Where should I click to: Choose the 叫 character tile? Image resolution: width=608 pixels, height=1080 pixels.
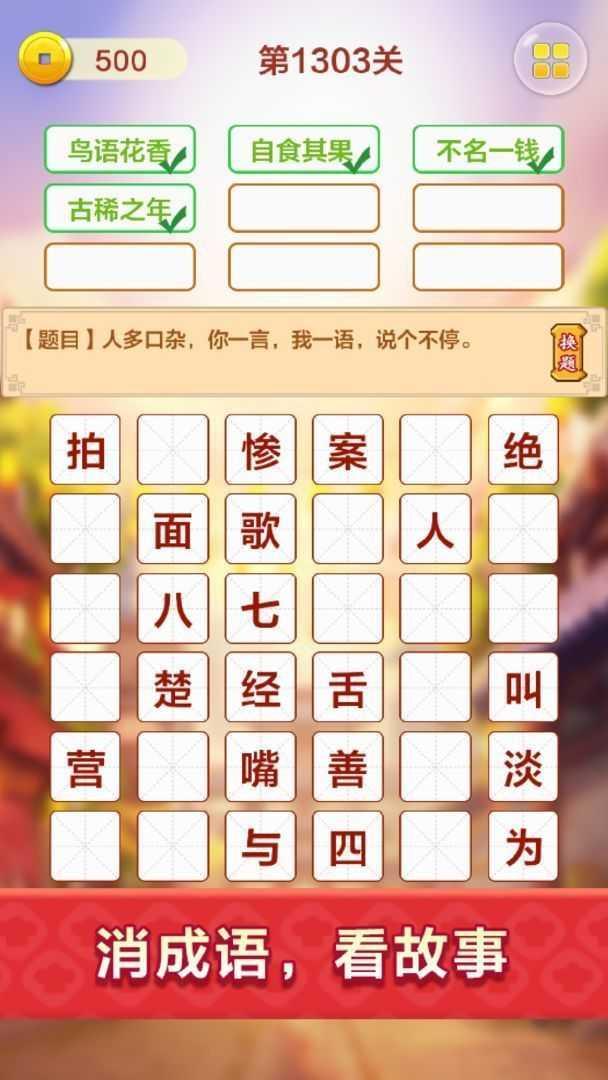(523, 687)
